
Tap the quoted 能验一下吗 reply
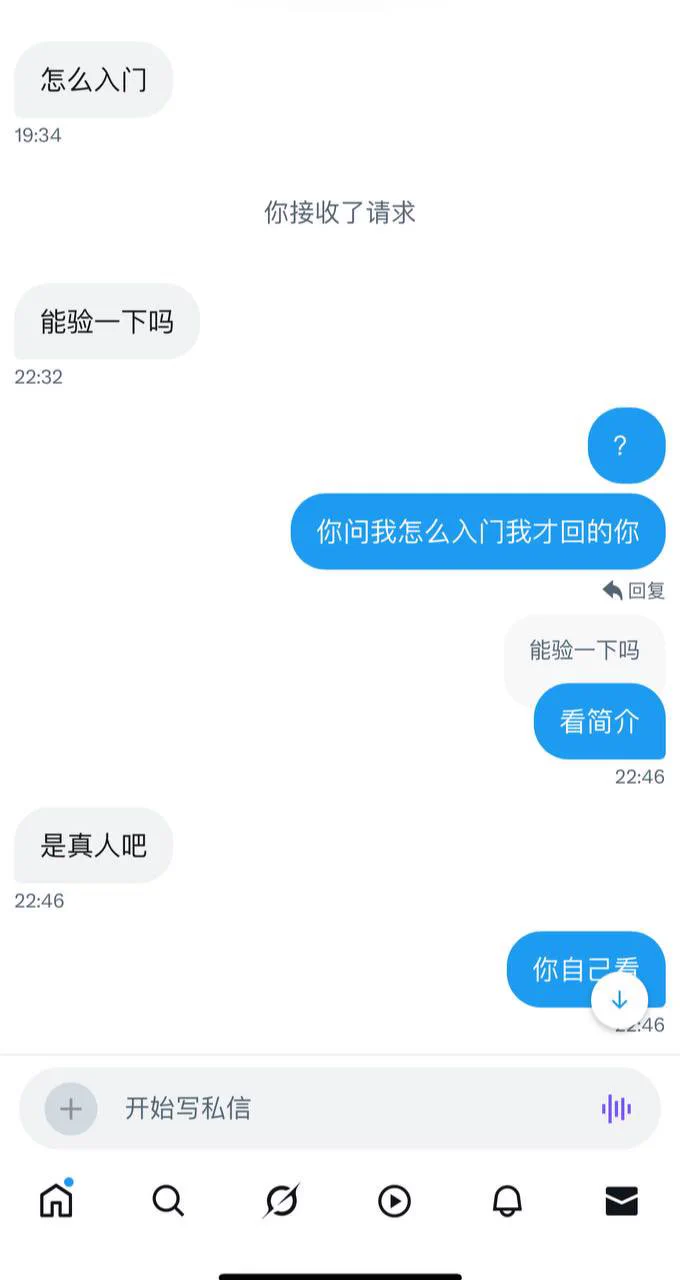584,651
